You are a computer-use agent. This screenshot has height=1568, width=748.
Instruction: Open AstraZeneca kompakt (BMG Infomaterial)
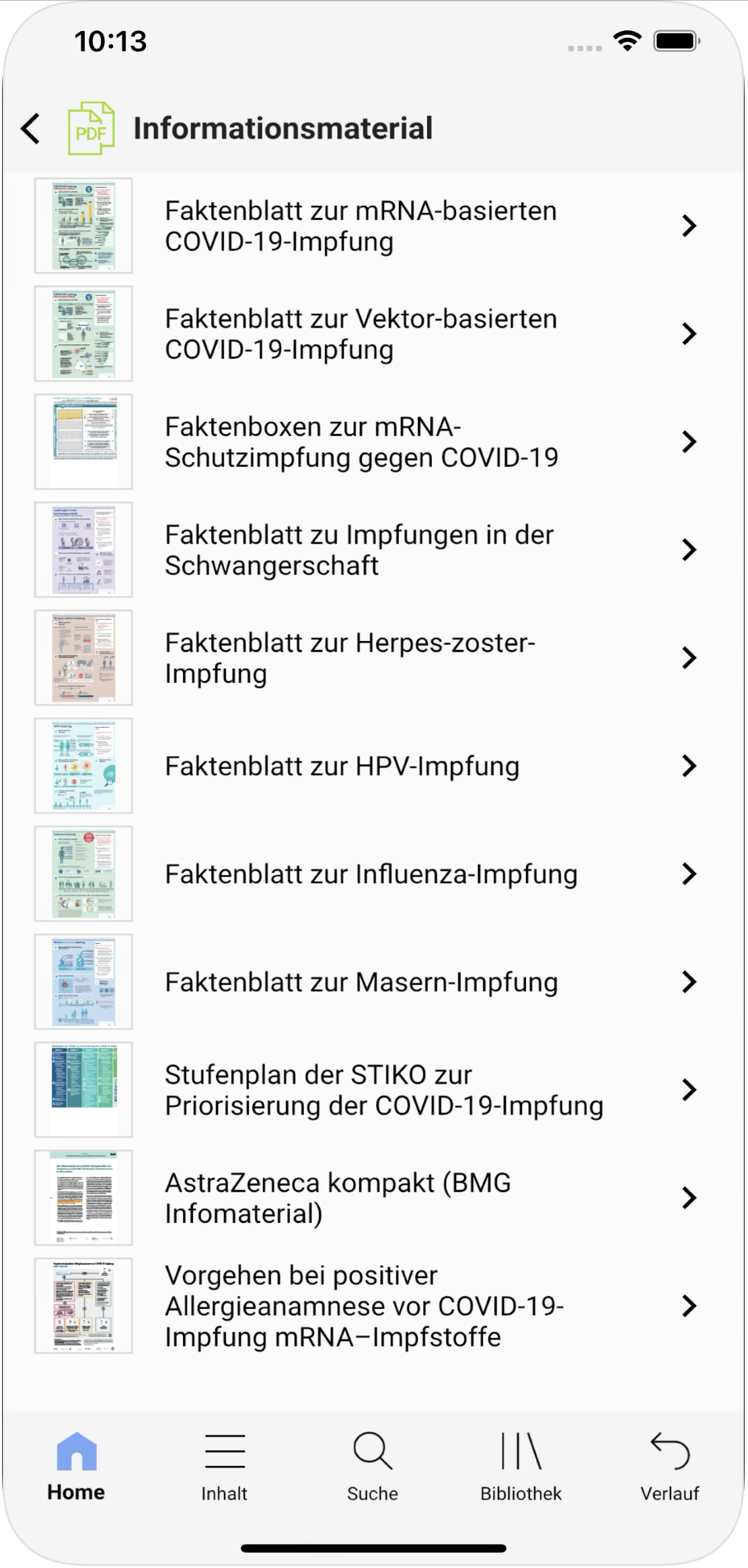374,1197
